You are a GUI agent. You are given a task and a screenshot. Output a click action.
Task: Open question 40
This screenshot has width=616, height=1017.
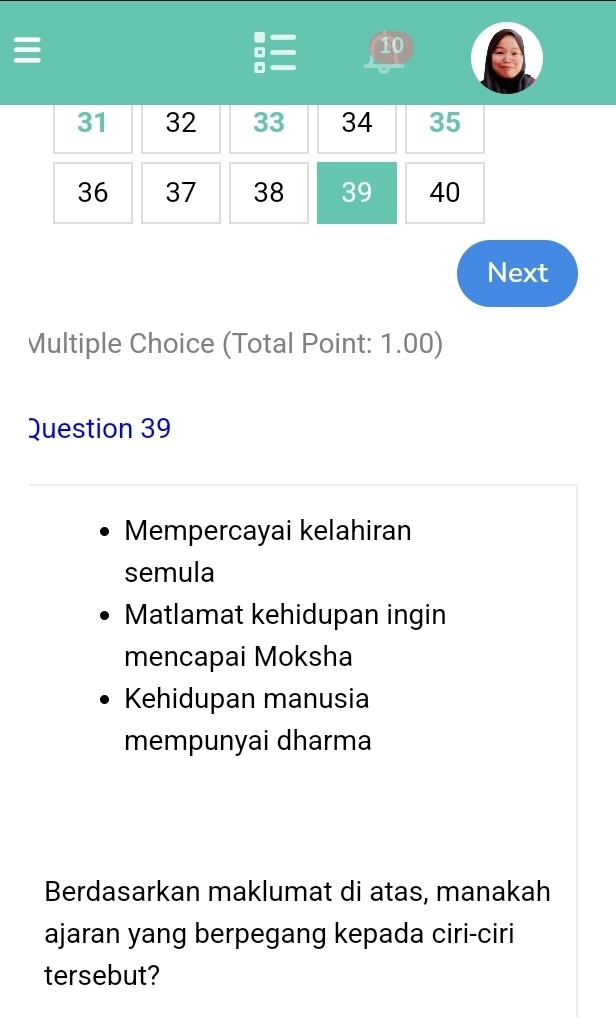(x=445, y=192)
